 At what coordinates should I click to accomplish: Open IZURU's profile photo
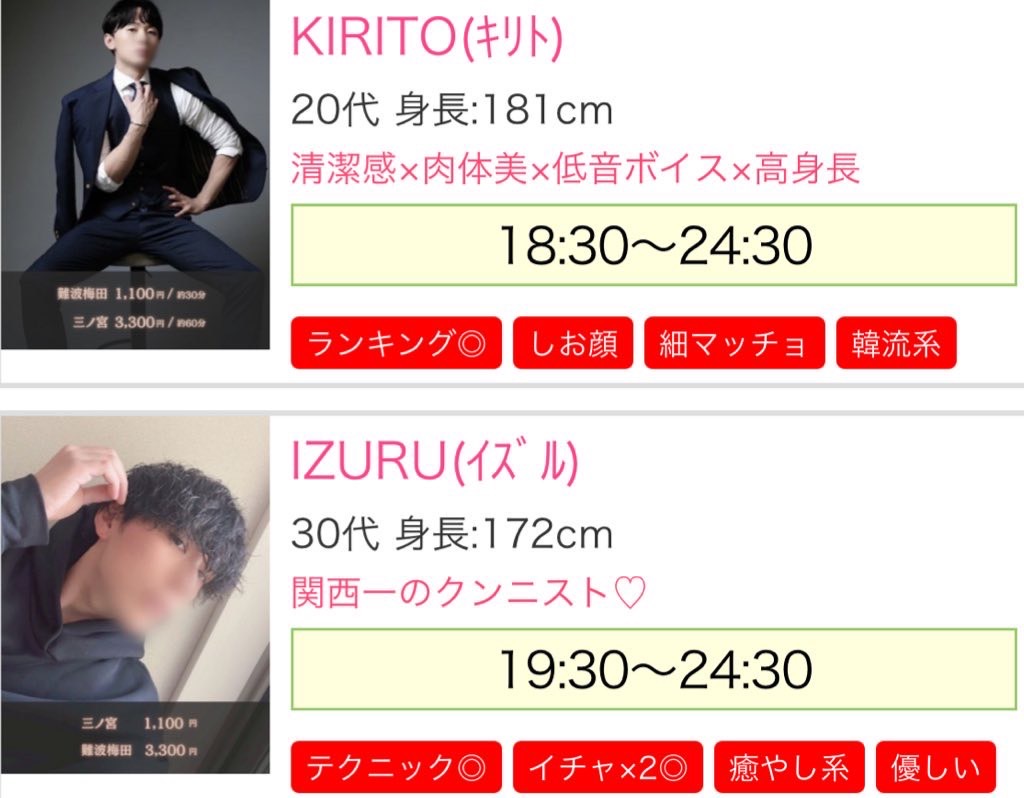tap(135, 595)
